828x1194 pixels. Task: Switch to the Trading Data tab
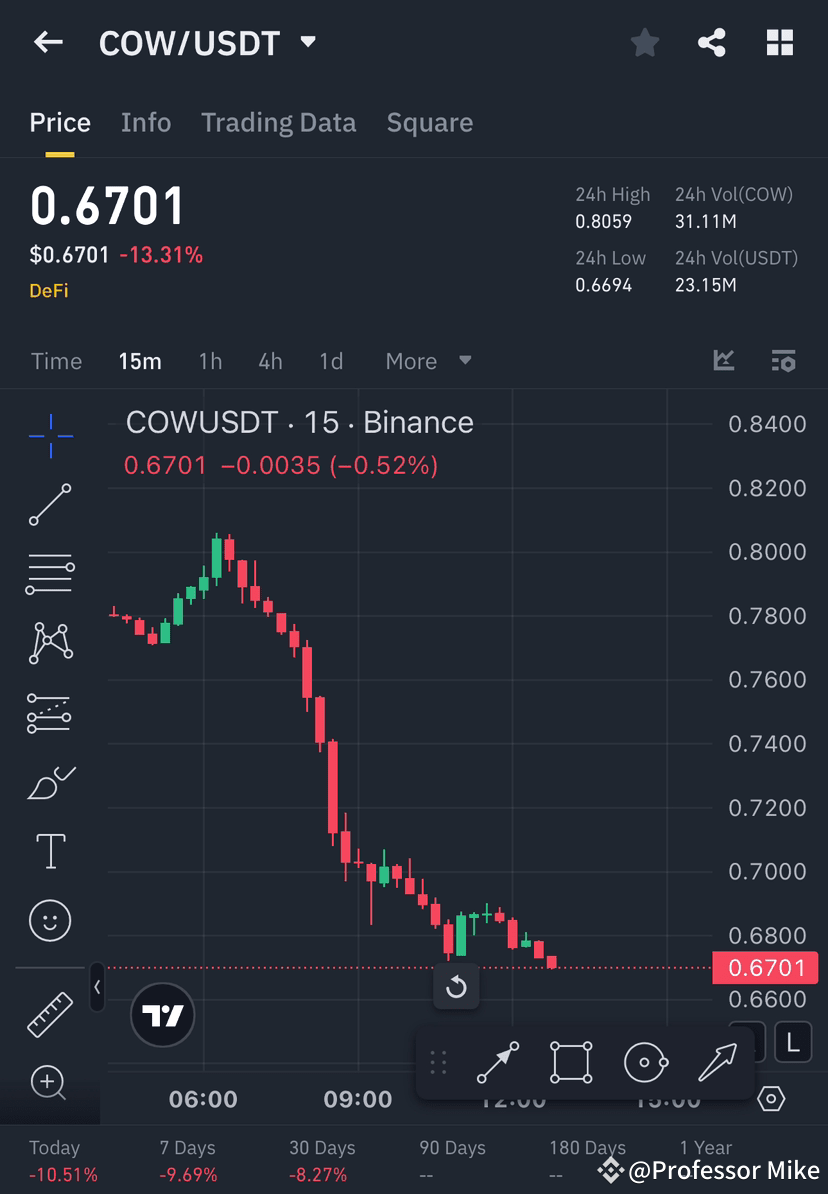[278, 122]
